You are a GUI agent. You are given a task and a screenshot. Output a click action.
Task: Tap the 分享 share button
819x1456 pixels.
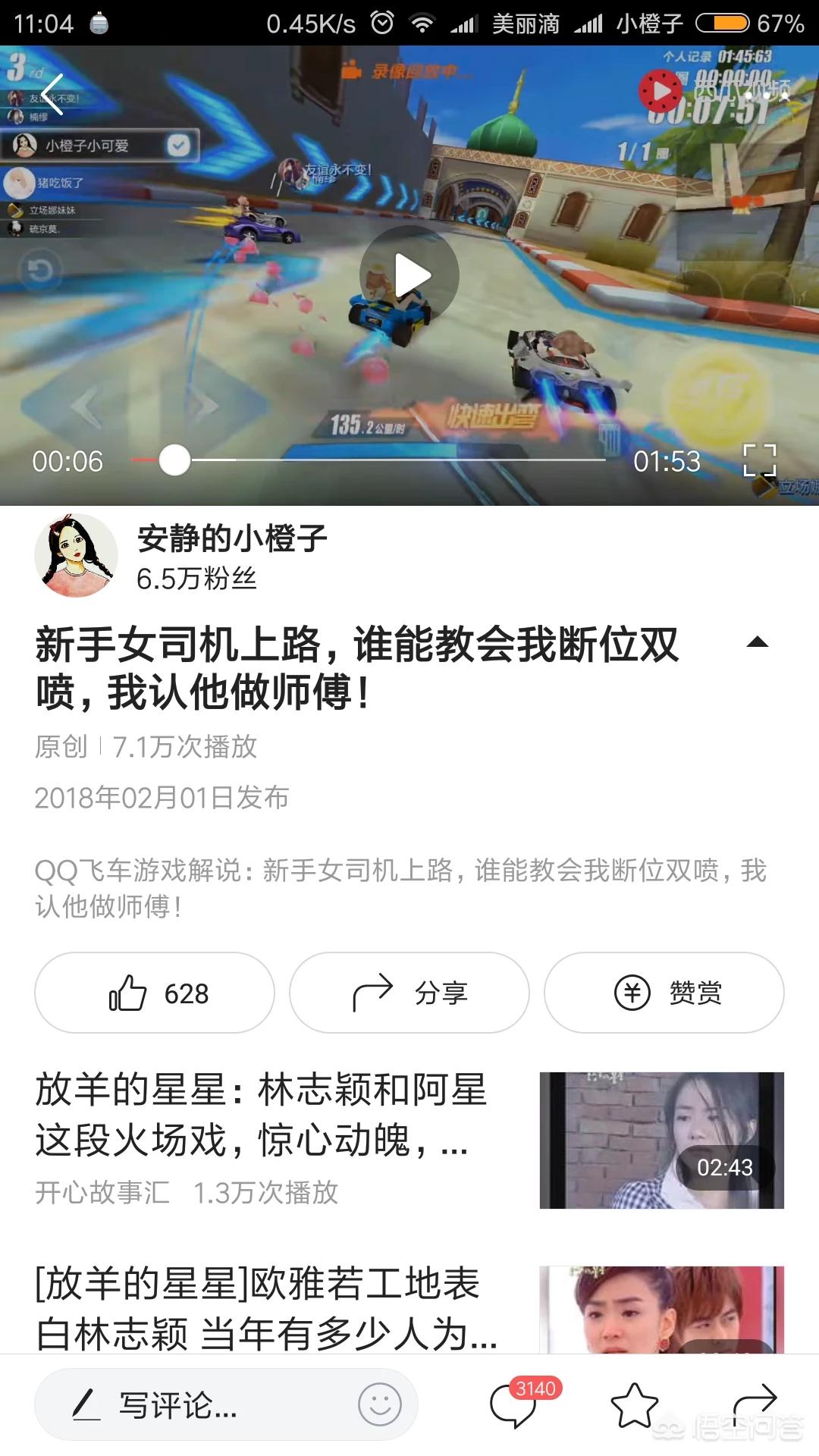coord(409,992)
